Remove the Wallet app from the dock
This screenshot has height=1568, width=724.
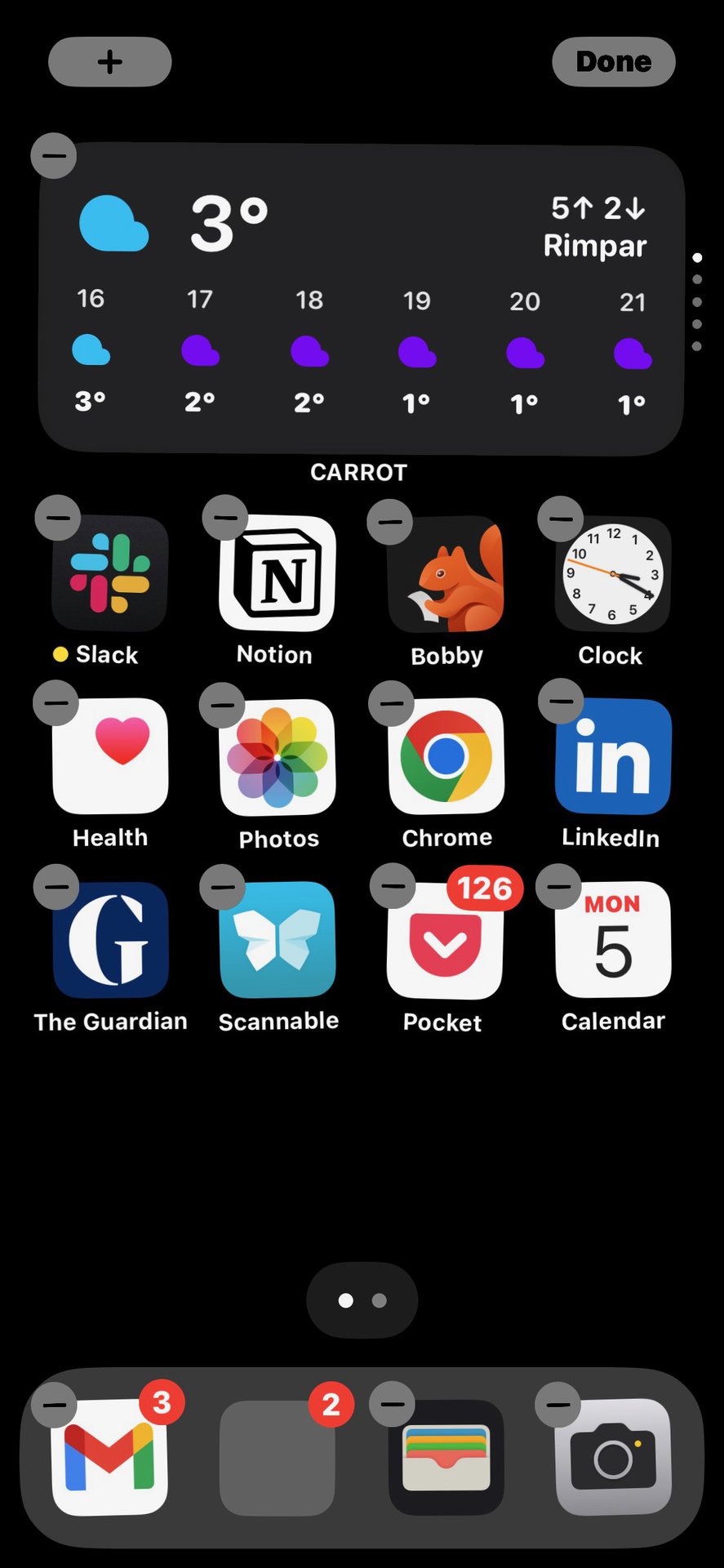coord(393,1405)
